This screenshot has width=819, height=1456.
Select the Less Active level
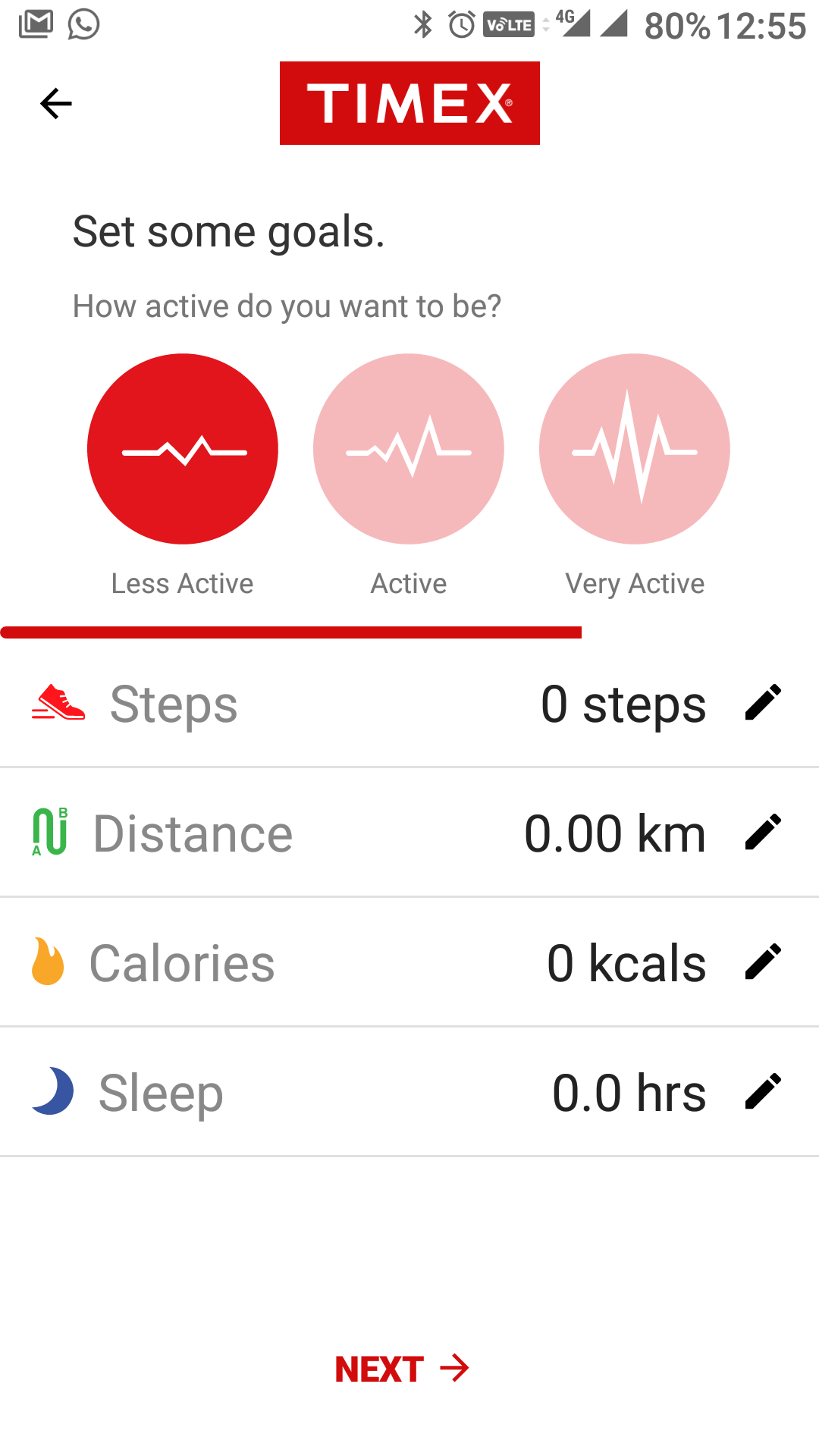coord(183,449)
